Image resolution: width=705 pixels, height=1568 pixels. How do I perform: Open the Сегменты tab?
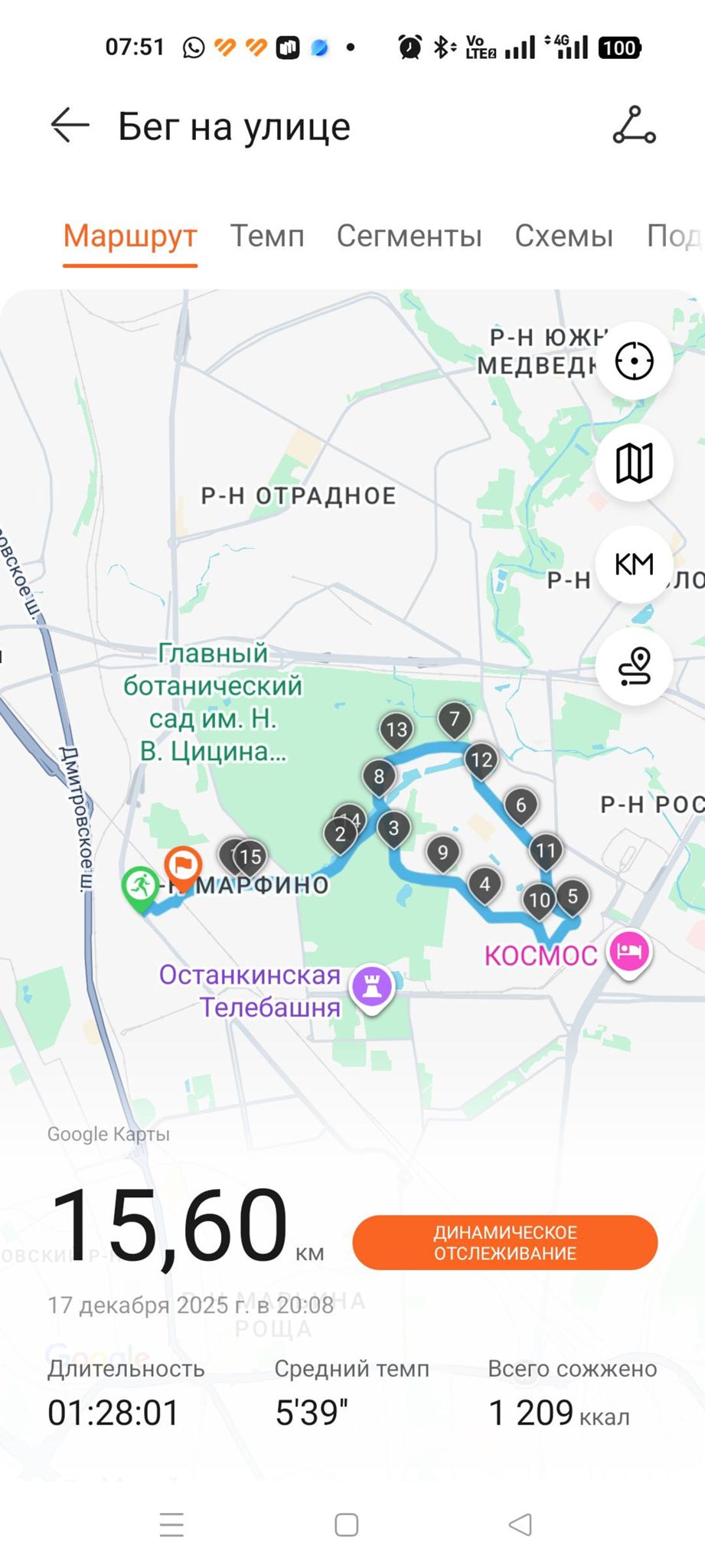pos(409,236)
